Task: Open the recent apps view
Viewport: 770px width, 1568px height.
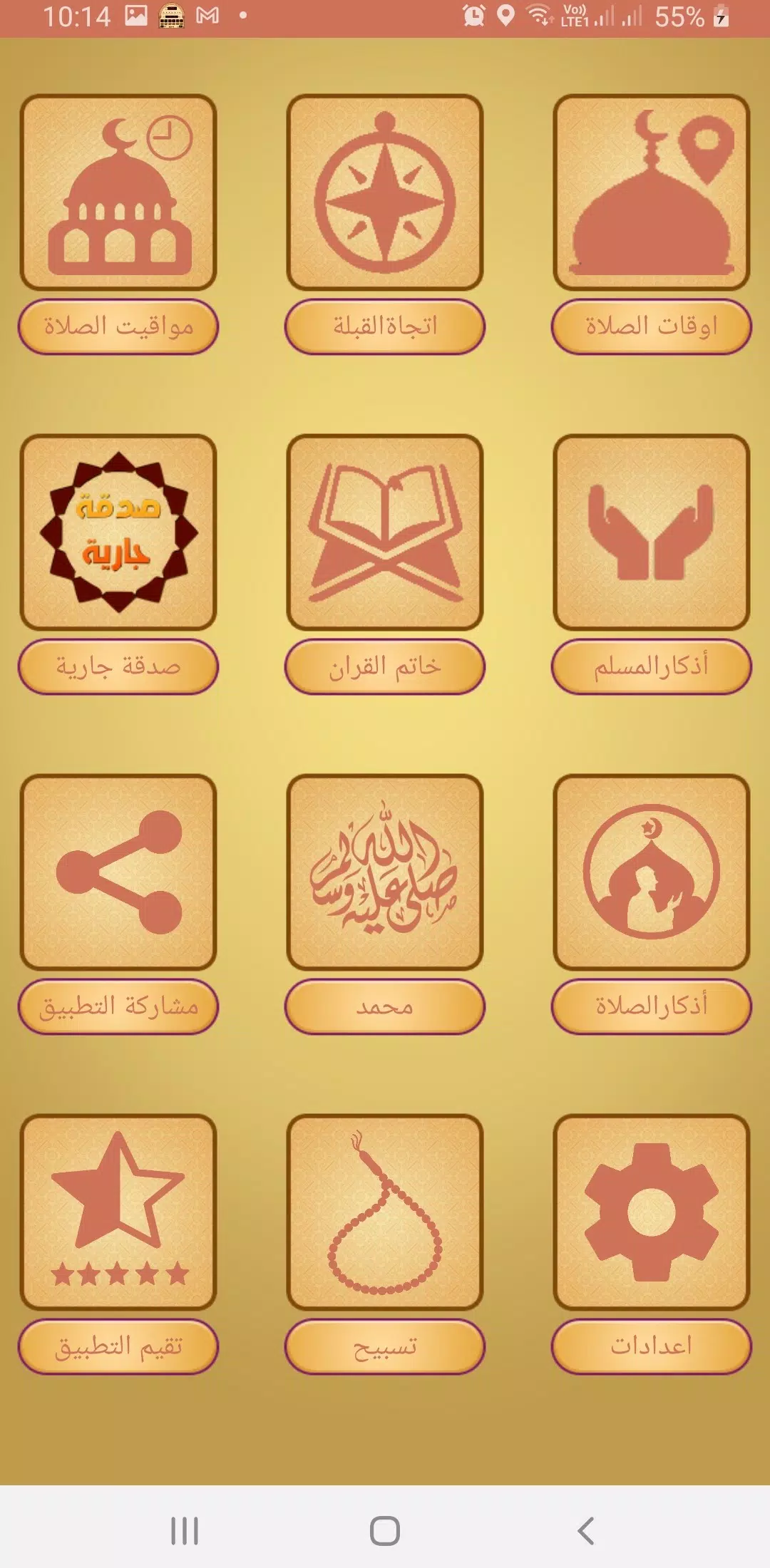Action: [185, 1530]
